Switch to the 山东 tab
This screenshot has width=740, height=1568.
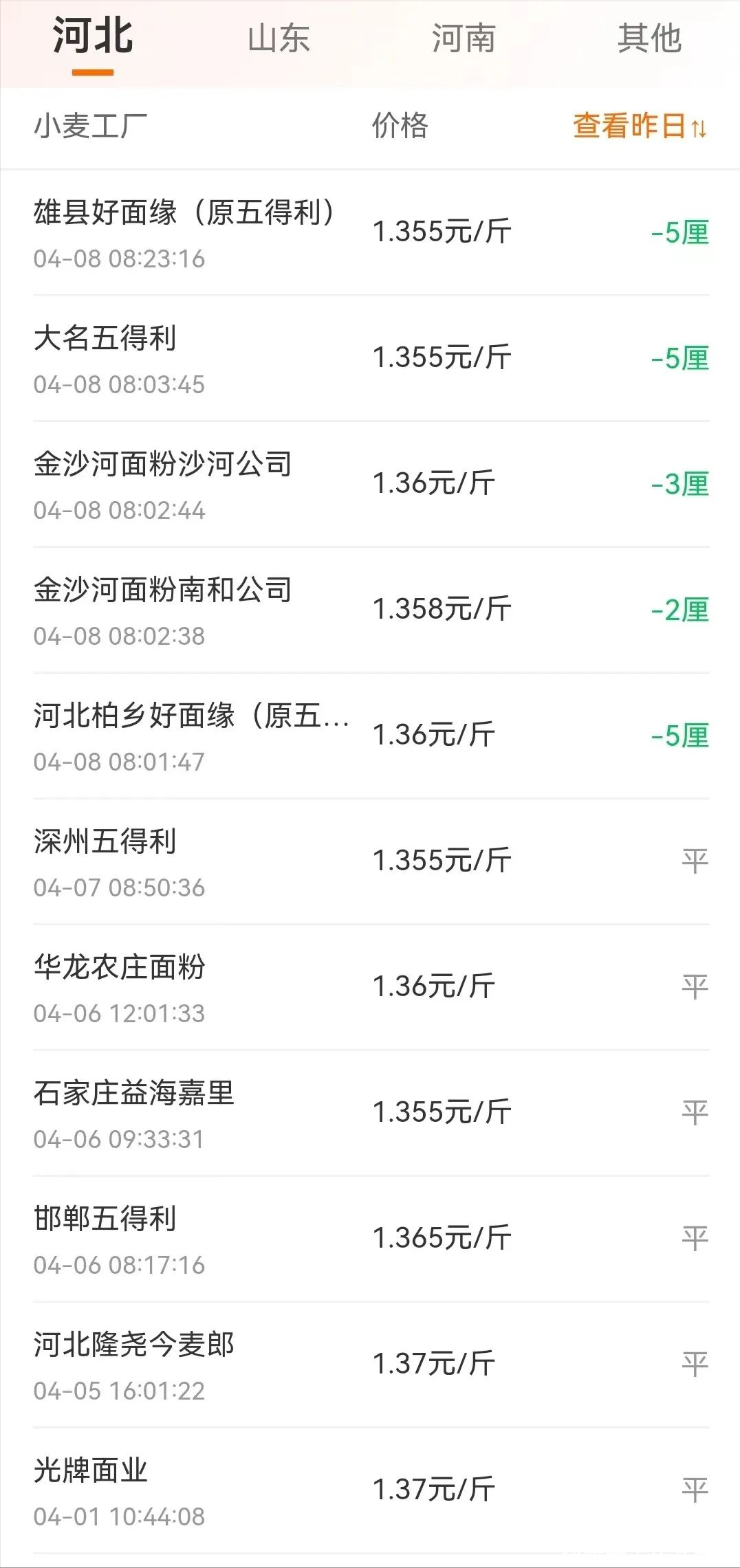[279, 38]
